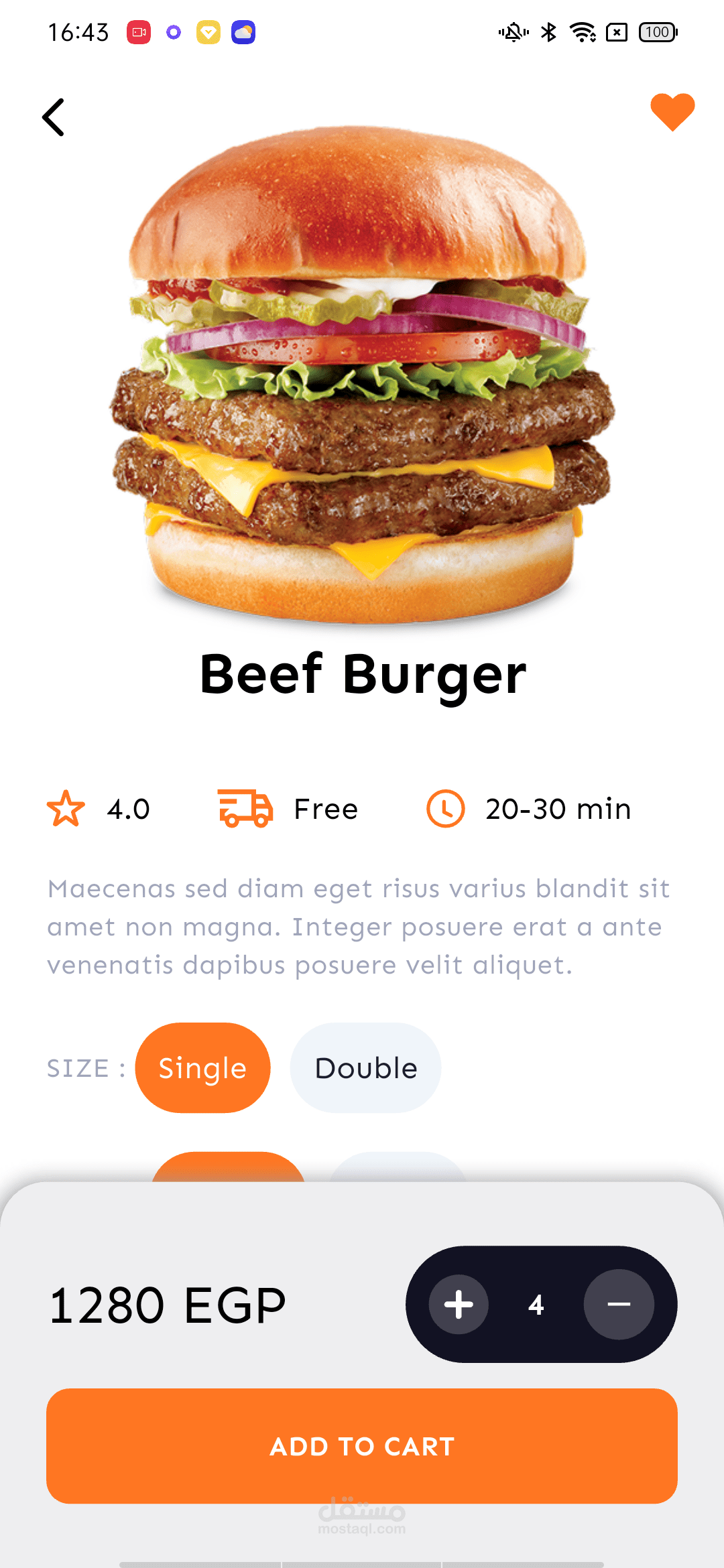Toggle the favorite heart icon
Screen dimensions: 724x1568
672,111
